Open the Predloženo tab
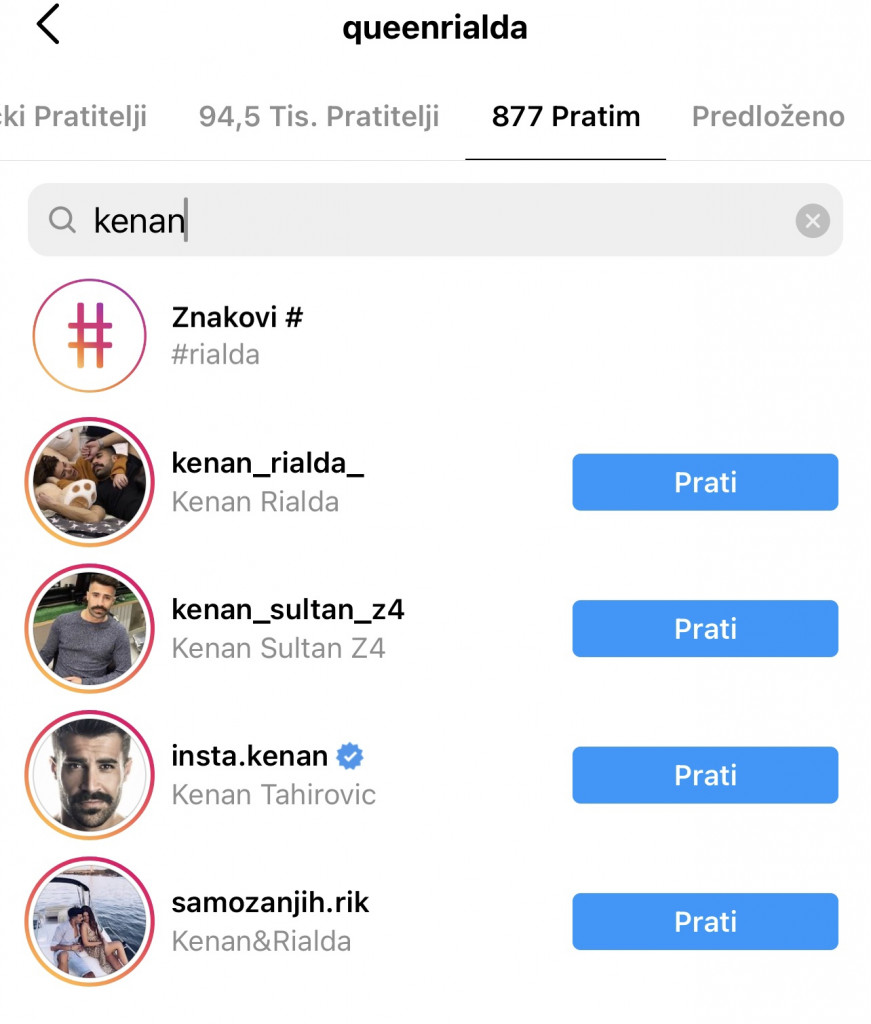The height and width of the screenshot is (1024, 871). 767,117
